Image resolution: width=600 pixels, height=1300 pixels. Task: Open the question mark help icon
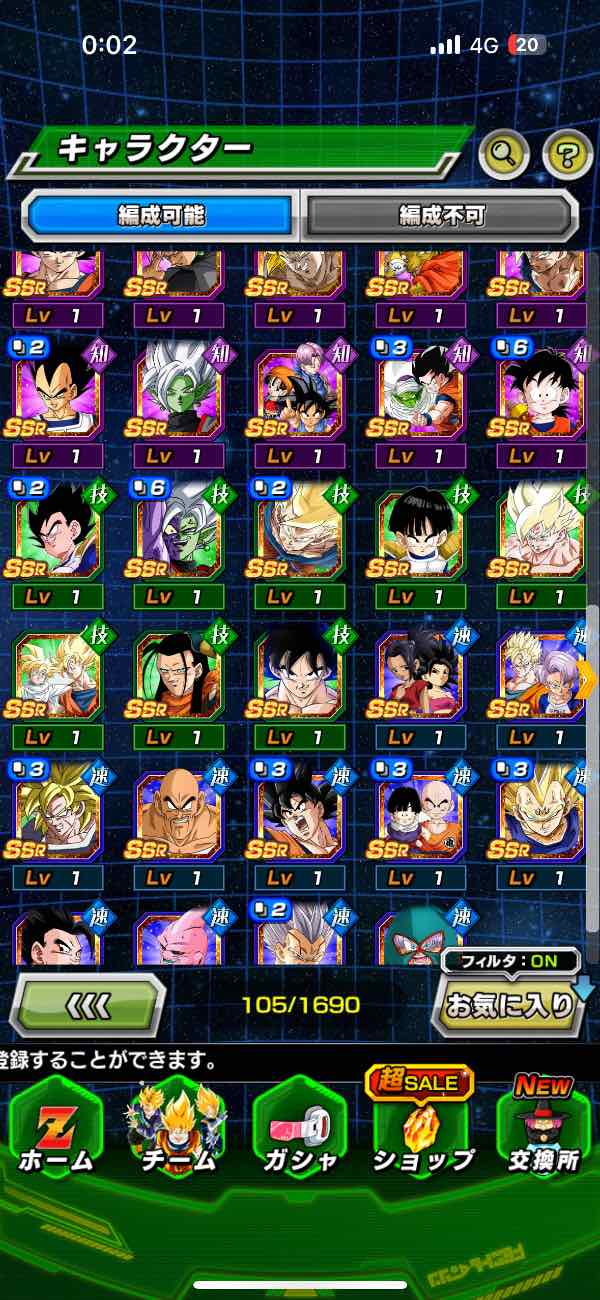click(x=567, y=154)
